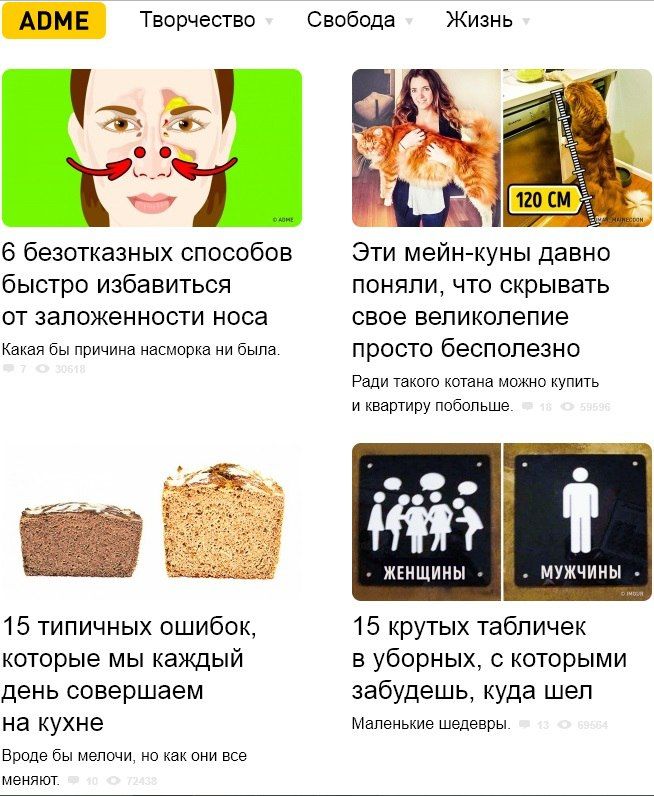Open the Maine Coon cats photo tile
The image size is (654, 796).
tap(501, 148)
